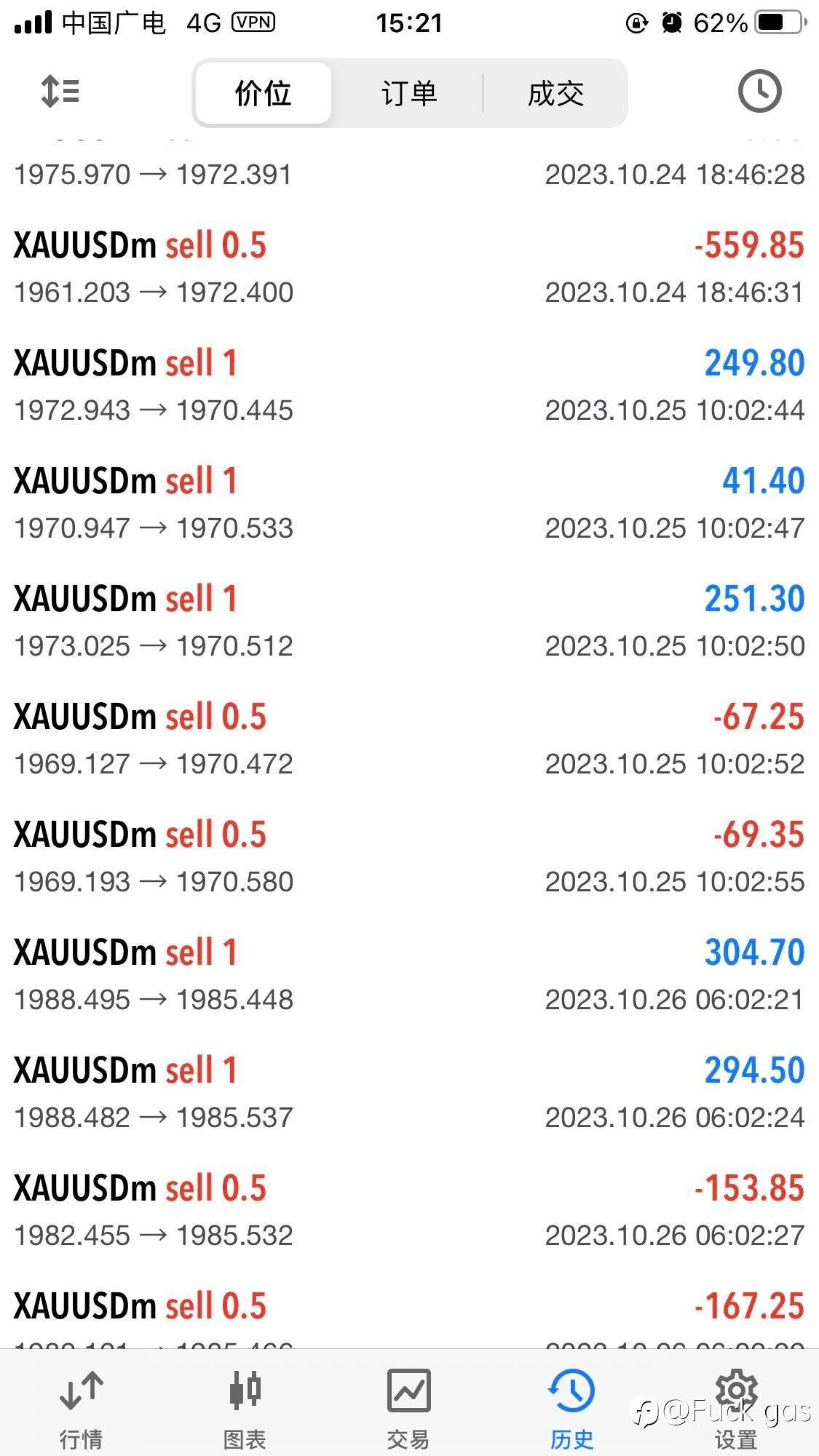The image size is (819, 1456).
Task: Select the 价位 segment
Action: click(264, 93)
